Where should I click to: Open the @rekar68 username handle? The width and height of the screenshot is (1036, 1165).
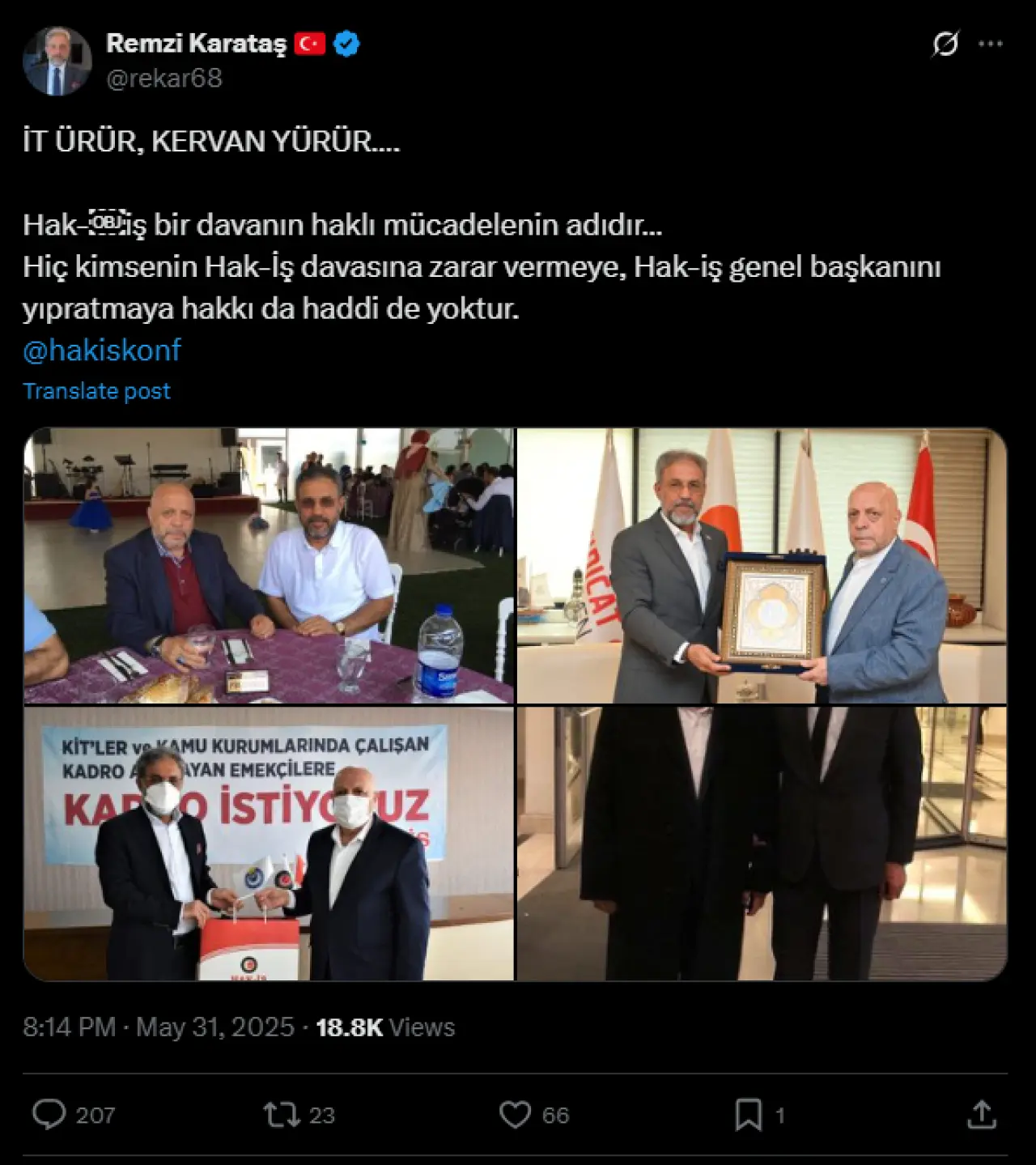click(x=164, y=78)
